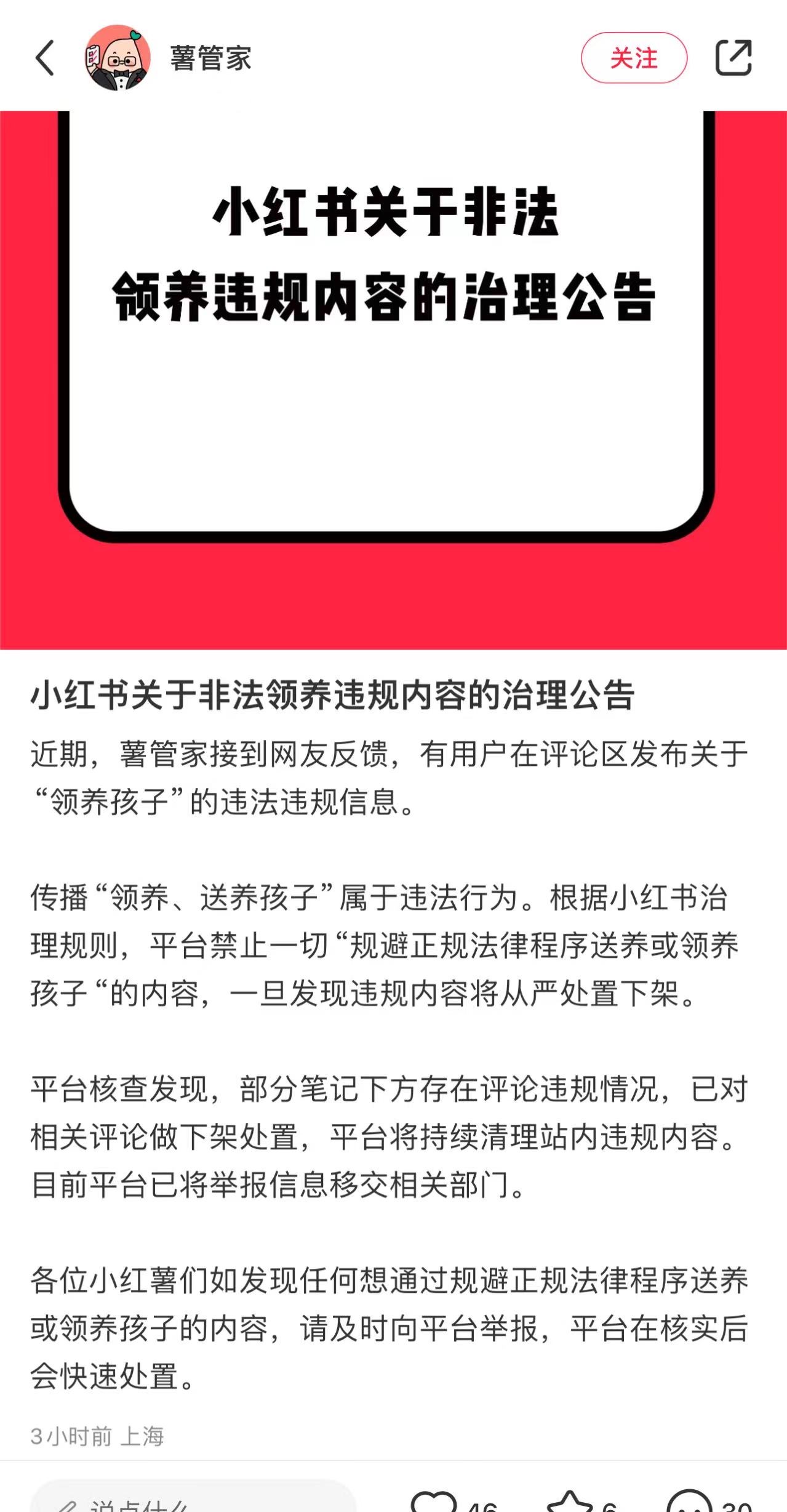Share this post
Image resolution: width=787 pixels, height=1512 pixels.
coord(733,58)
